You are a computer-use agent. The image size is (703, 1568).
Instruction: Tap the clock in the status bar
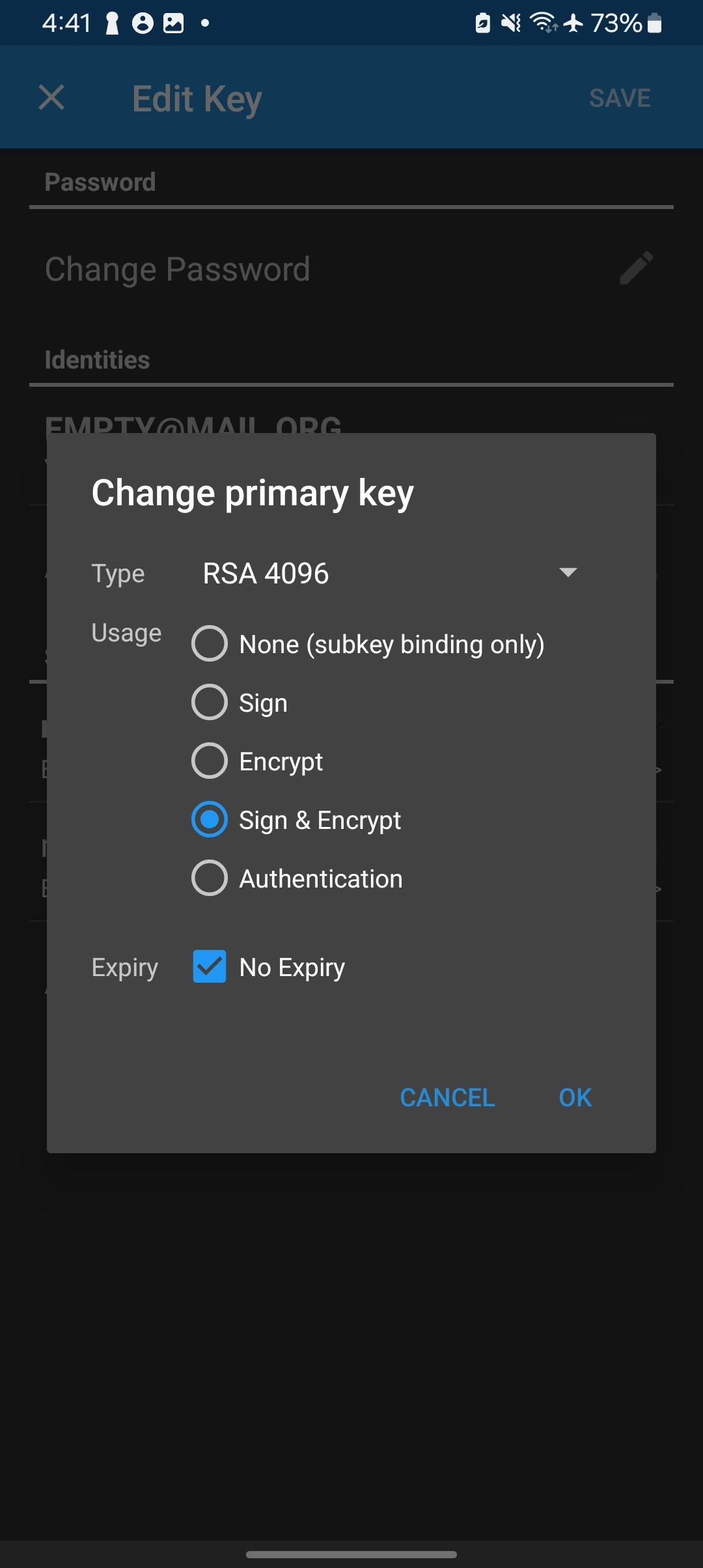coord(65,23)
